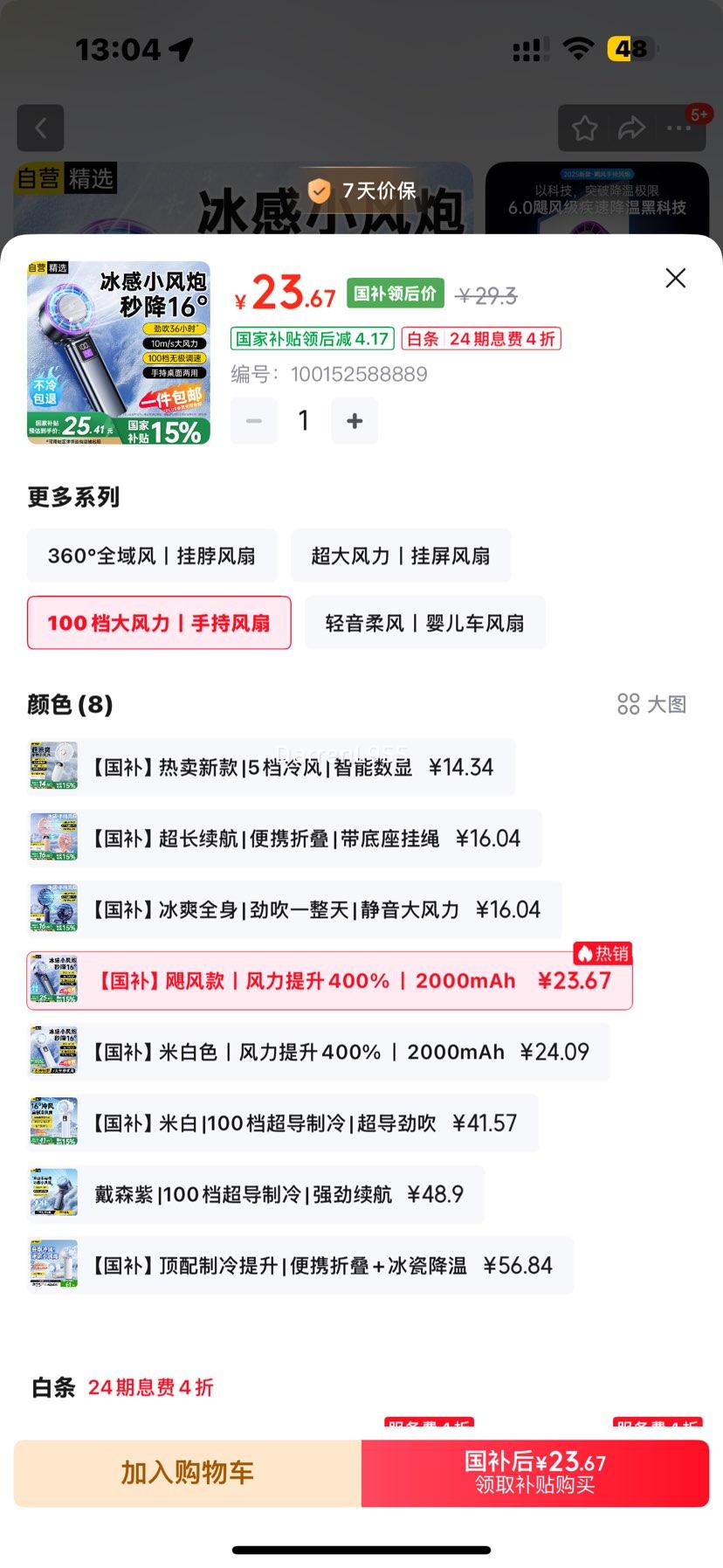Select the 米白色 风力提升400% ¥24.09 option

tap(319, 1052)
